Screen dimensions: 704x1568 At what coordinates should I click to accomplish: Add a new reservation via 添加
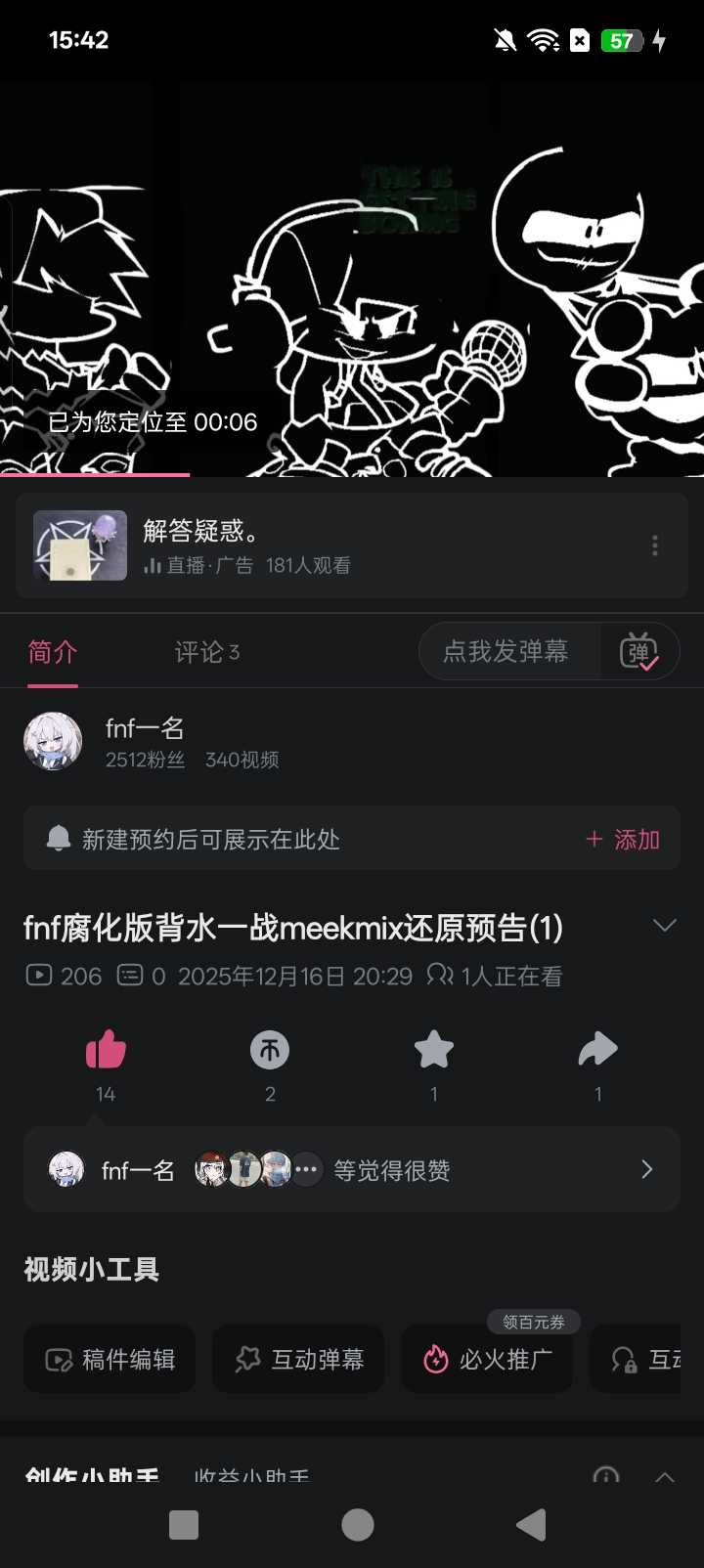tap(623, 840)
